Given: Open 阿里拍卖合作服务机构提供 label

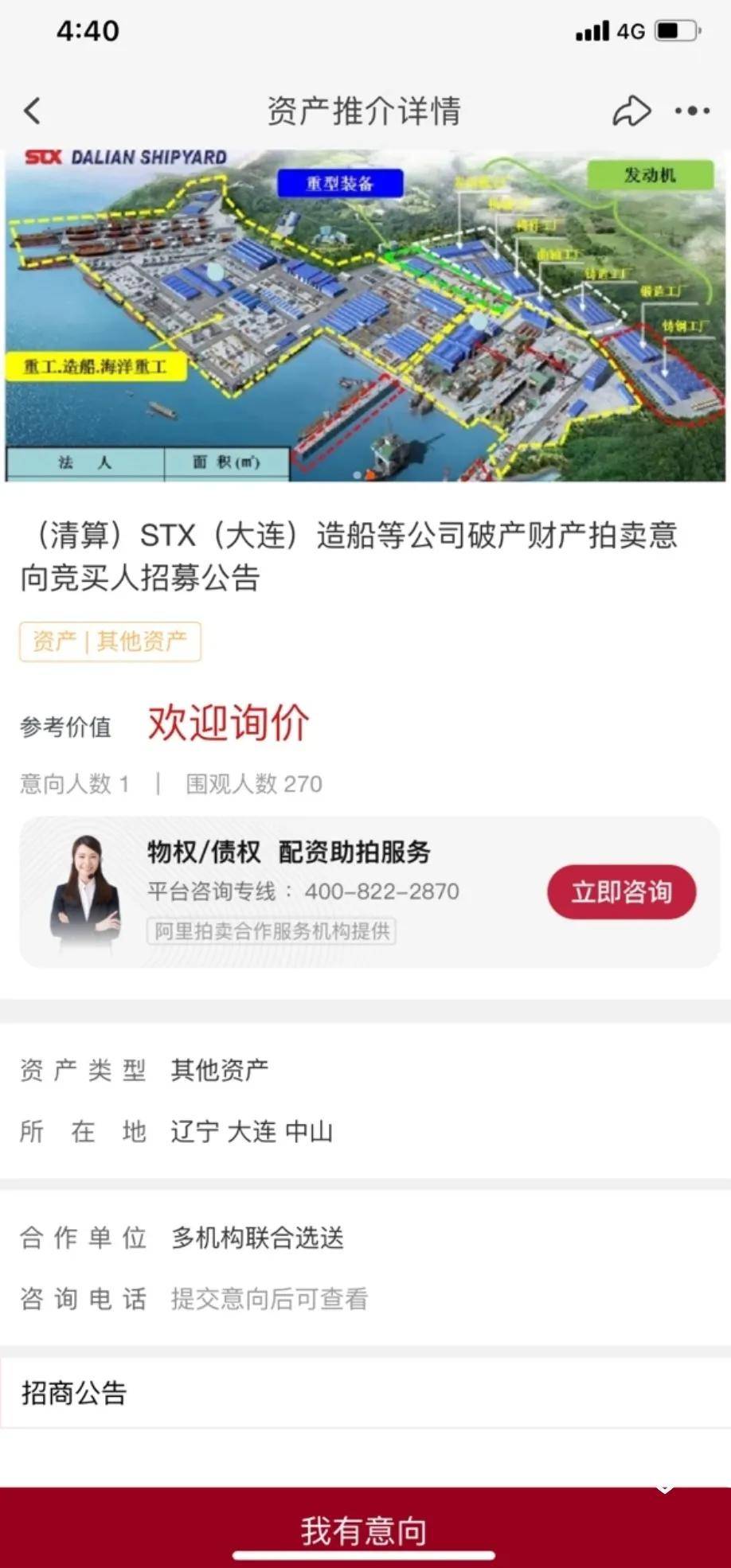Looking at the screenshot, I should point(272,932).
